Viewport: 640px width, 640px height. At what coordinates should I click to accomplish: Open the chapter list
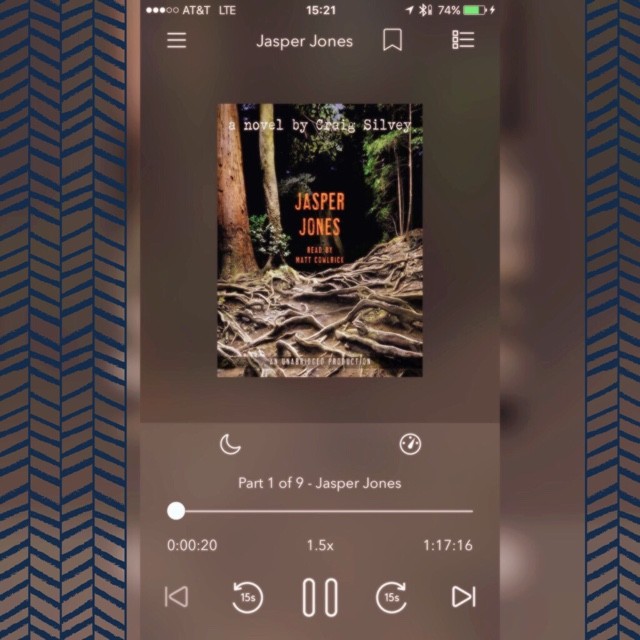(x=463, y=40)
